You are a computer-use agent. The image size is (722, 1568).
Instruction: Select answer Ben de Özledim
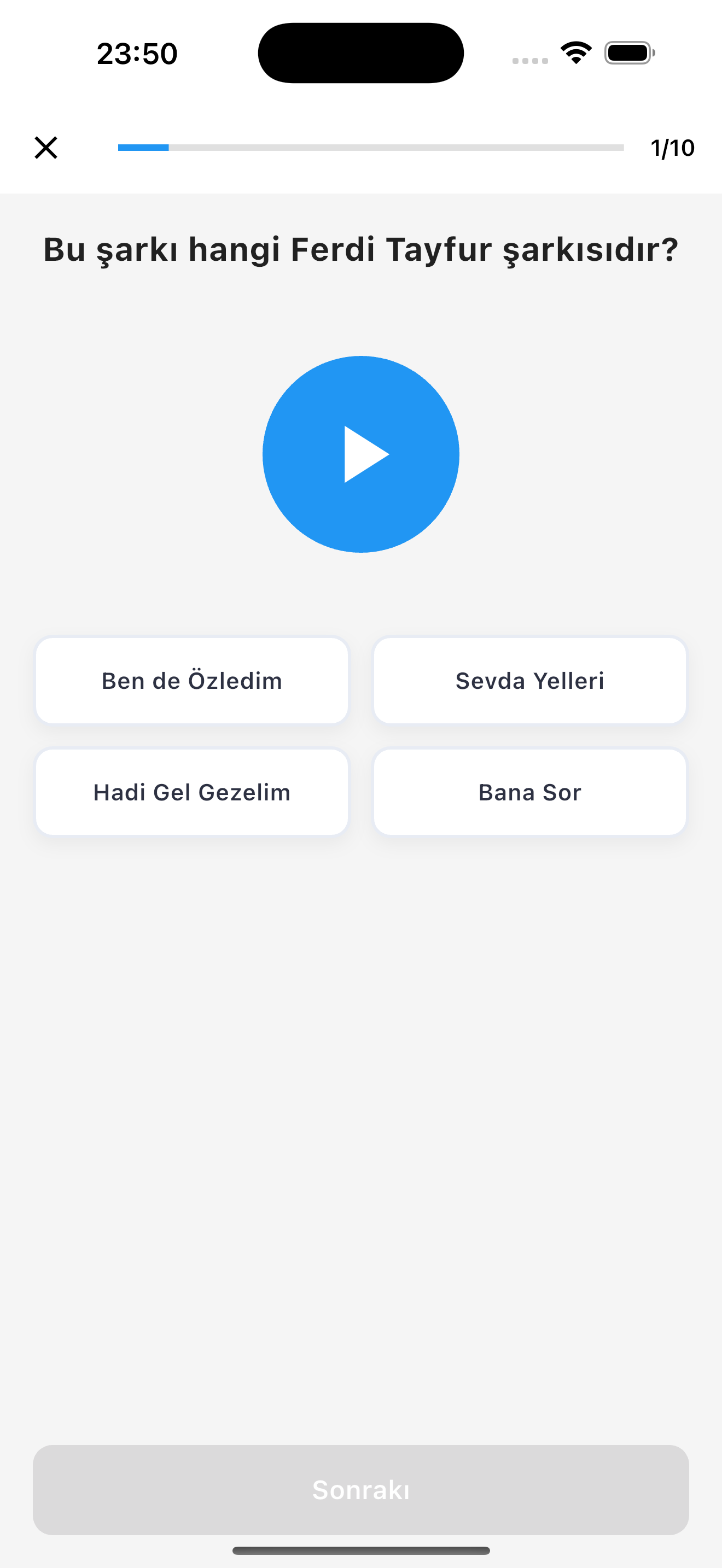[192, 680]
